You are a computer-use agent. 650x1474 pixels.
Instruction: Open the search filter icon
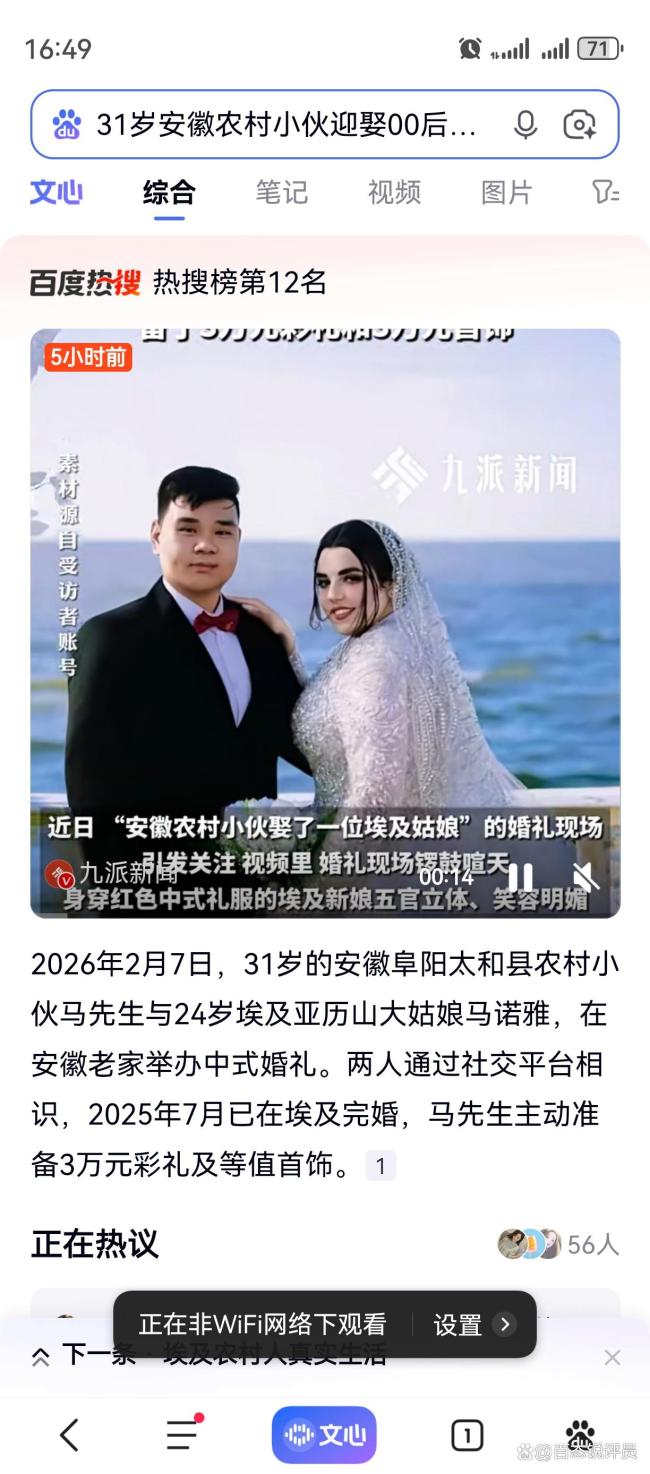[605, 192]
